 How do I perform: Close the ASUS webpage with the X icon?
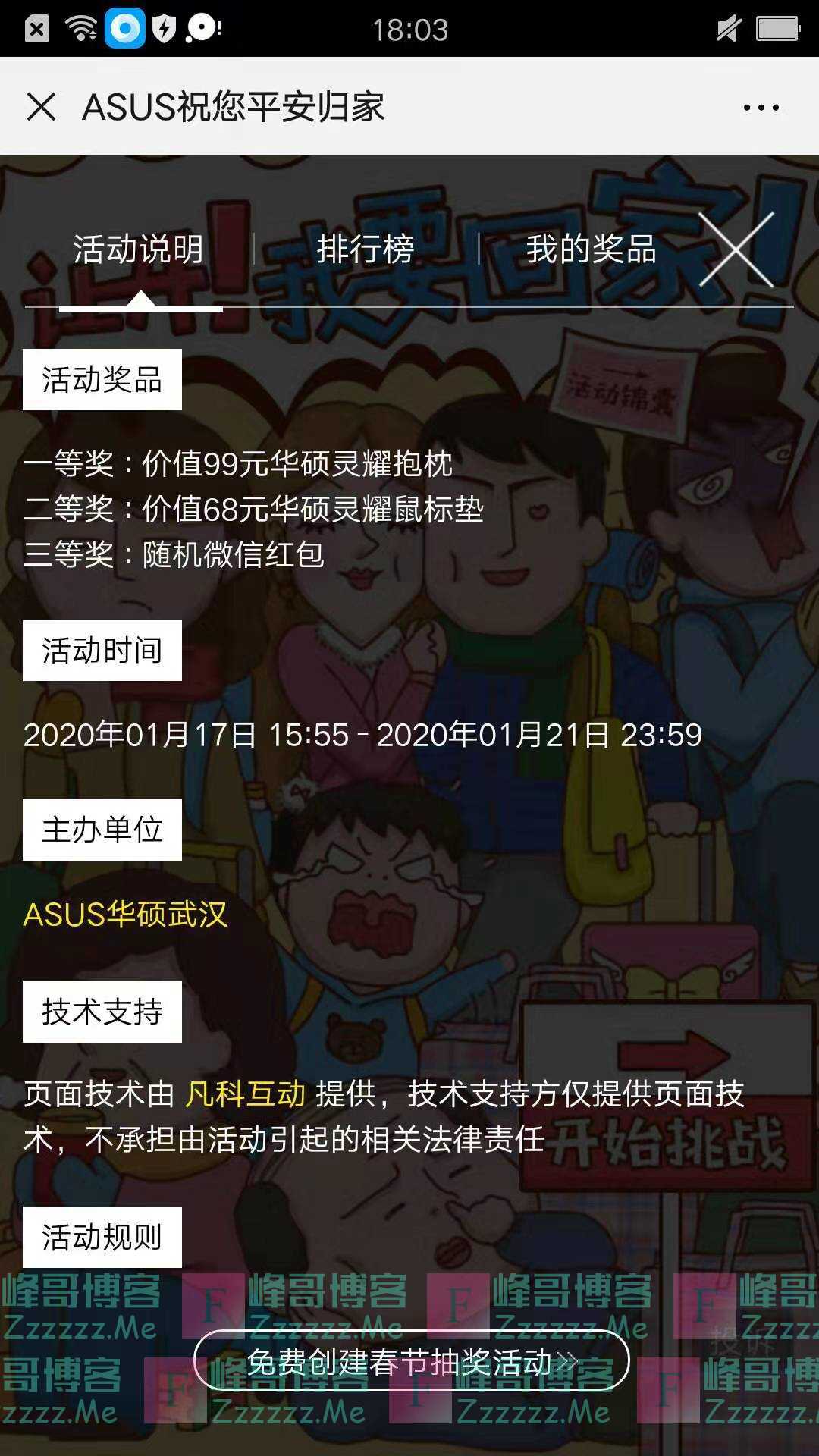click(41, 107)
